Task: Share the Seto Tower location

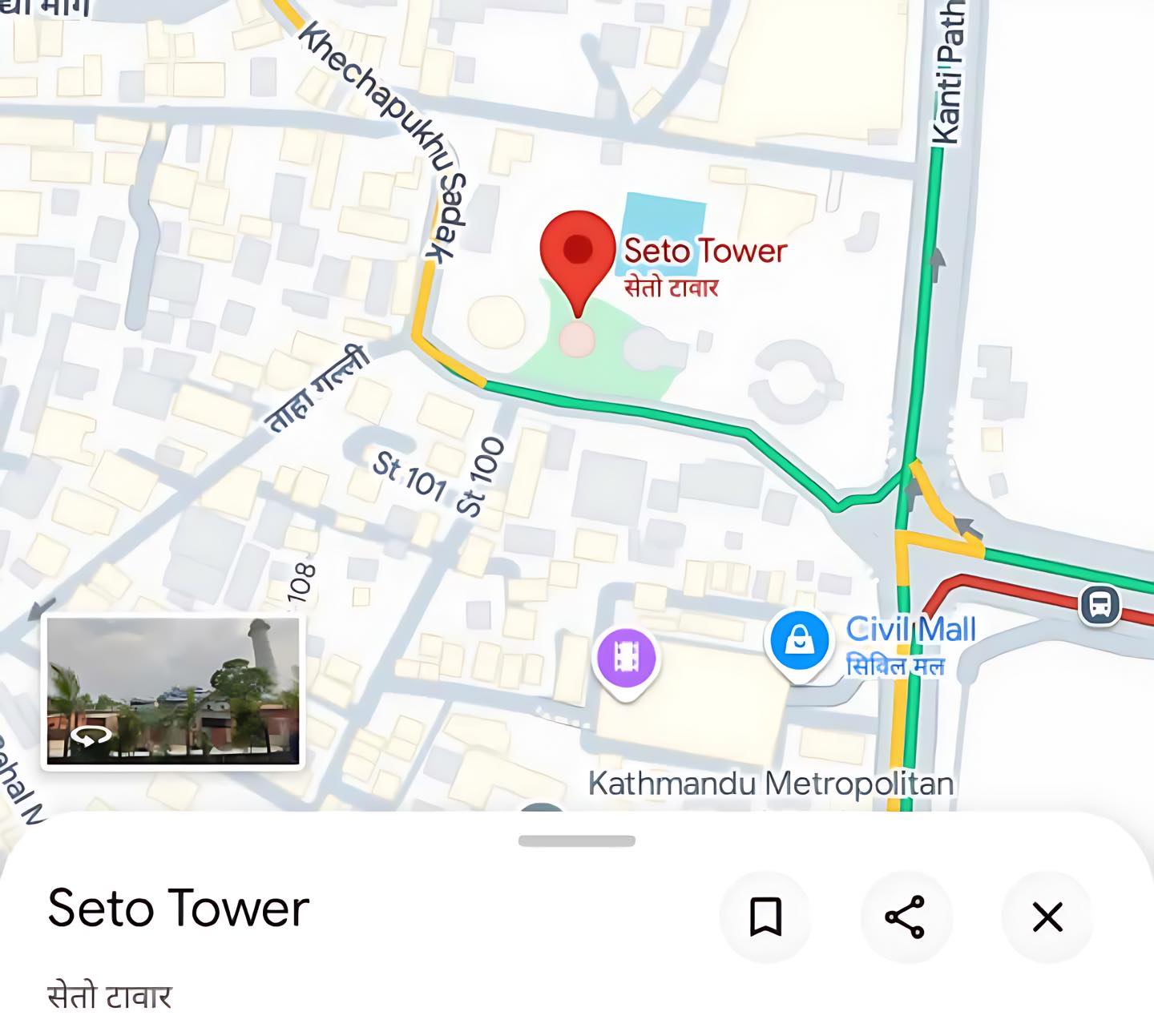Action: [x=906, y=917]
